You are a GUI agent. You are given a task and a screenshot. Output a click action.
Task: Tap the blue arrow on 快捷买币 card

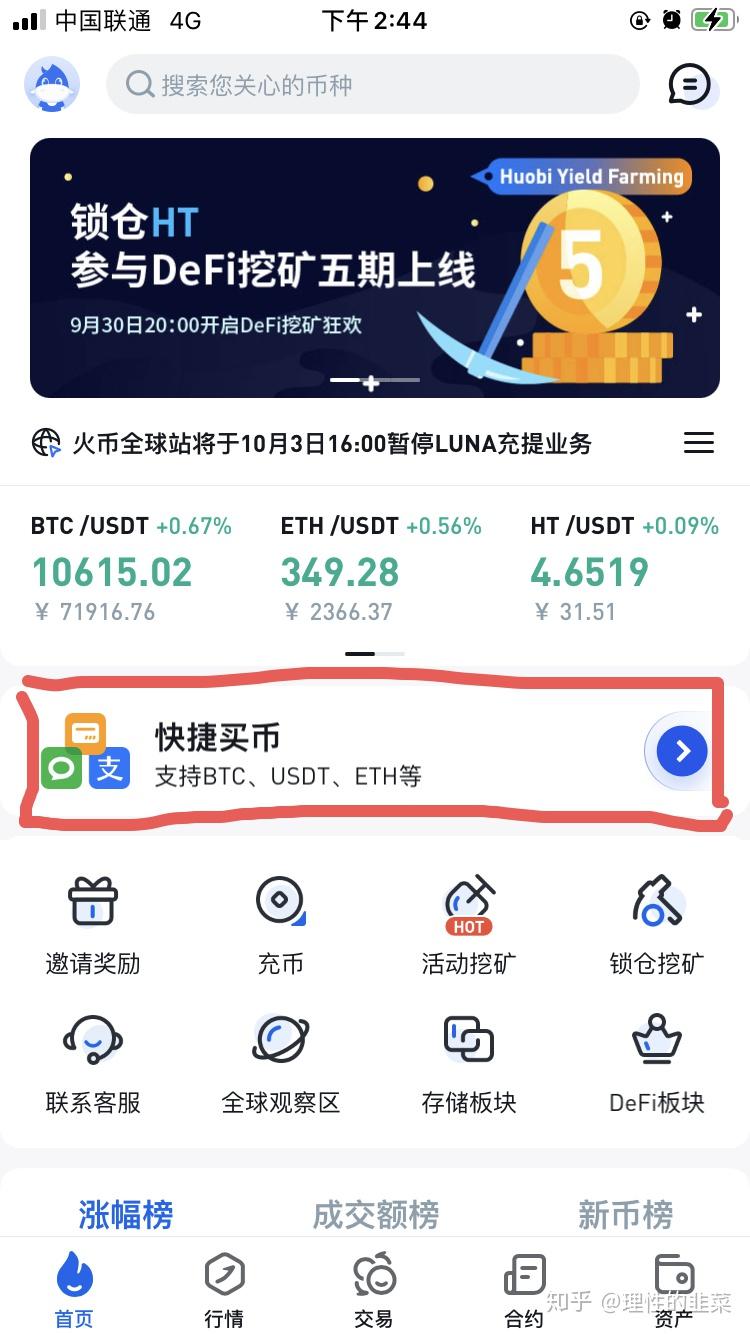pos(680,751)
